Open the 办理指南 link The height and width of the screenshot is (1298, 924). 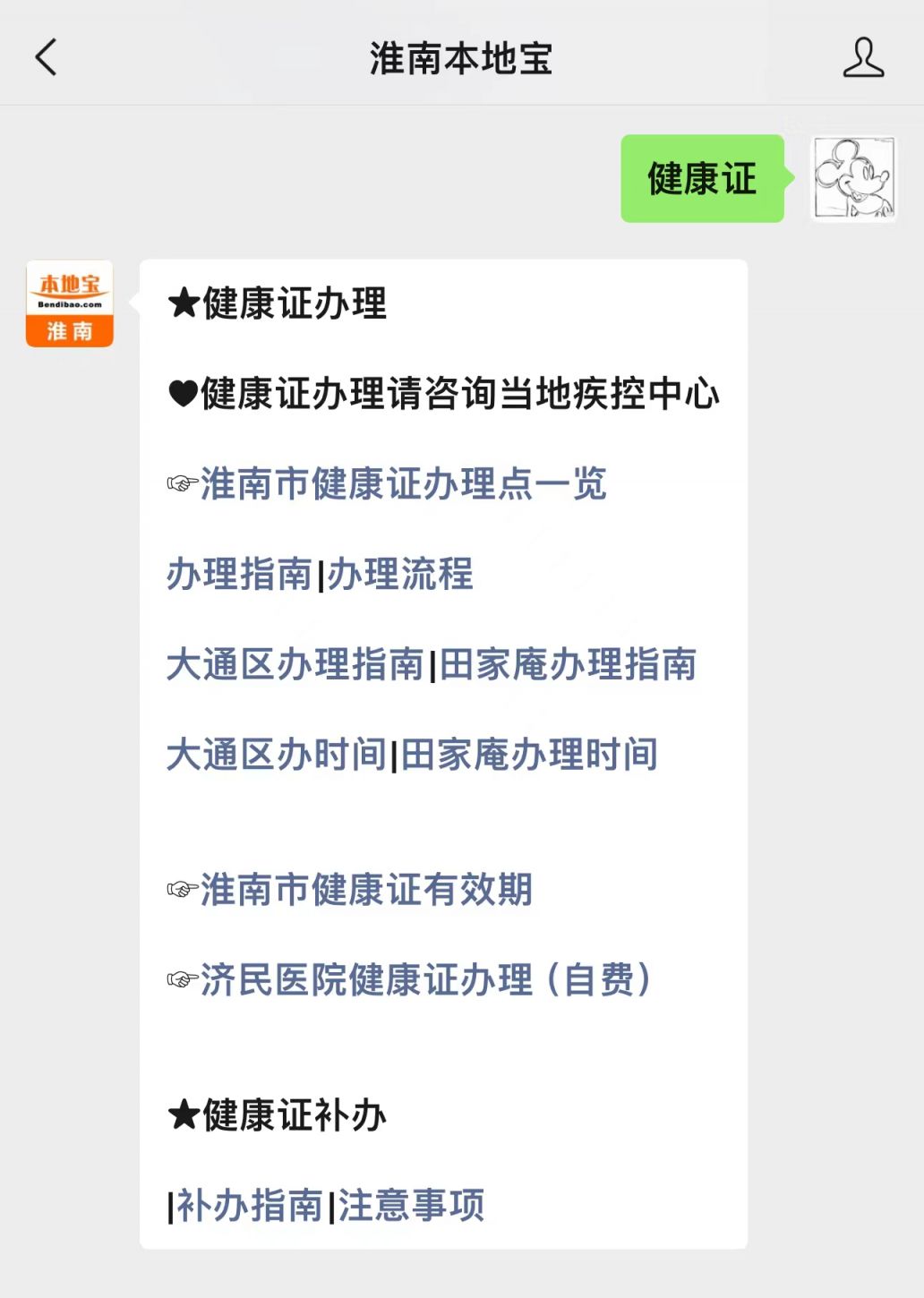tap(239, 575)
